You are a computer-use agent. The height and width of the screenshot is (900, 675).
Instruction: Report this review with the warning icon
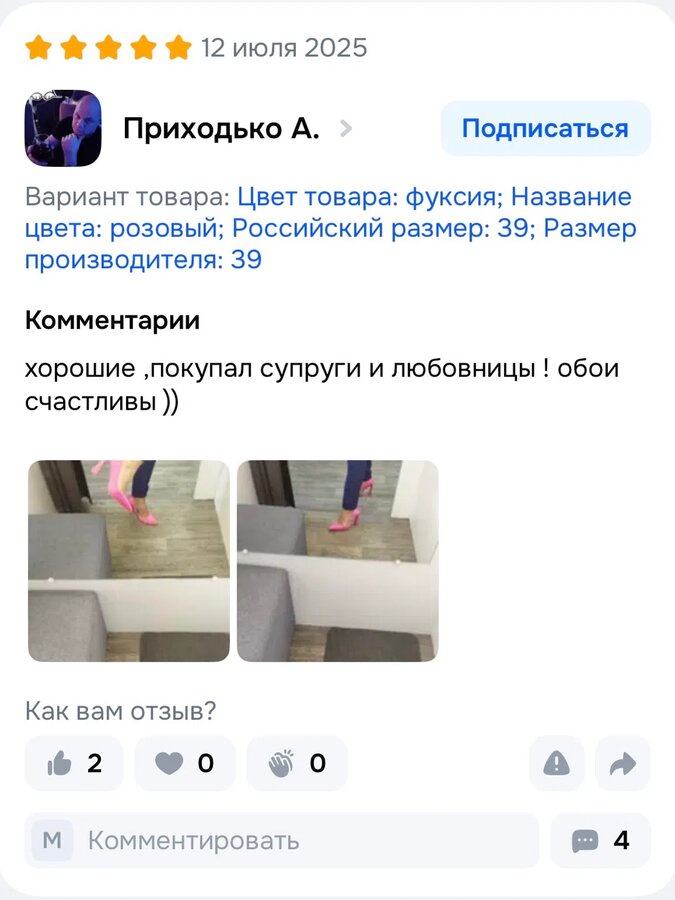coord(556,764)
